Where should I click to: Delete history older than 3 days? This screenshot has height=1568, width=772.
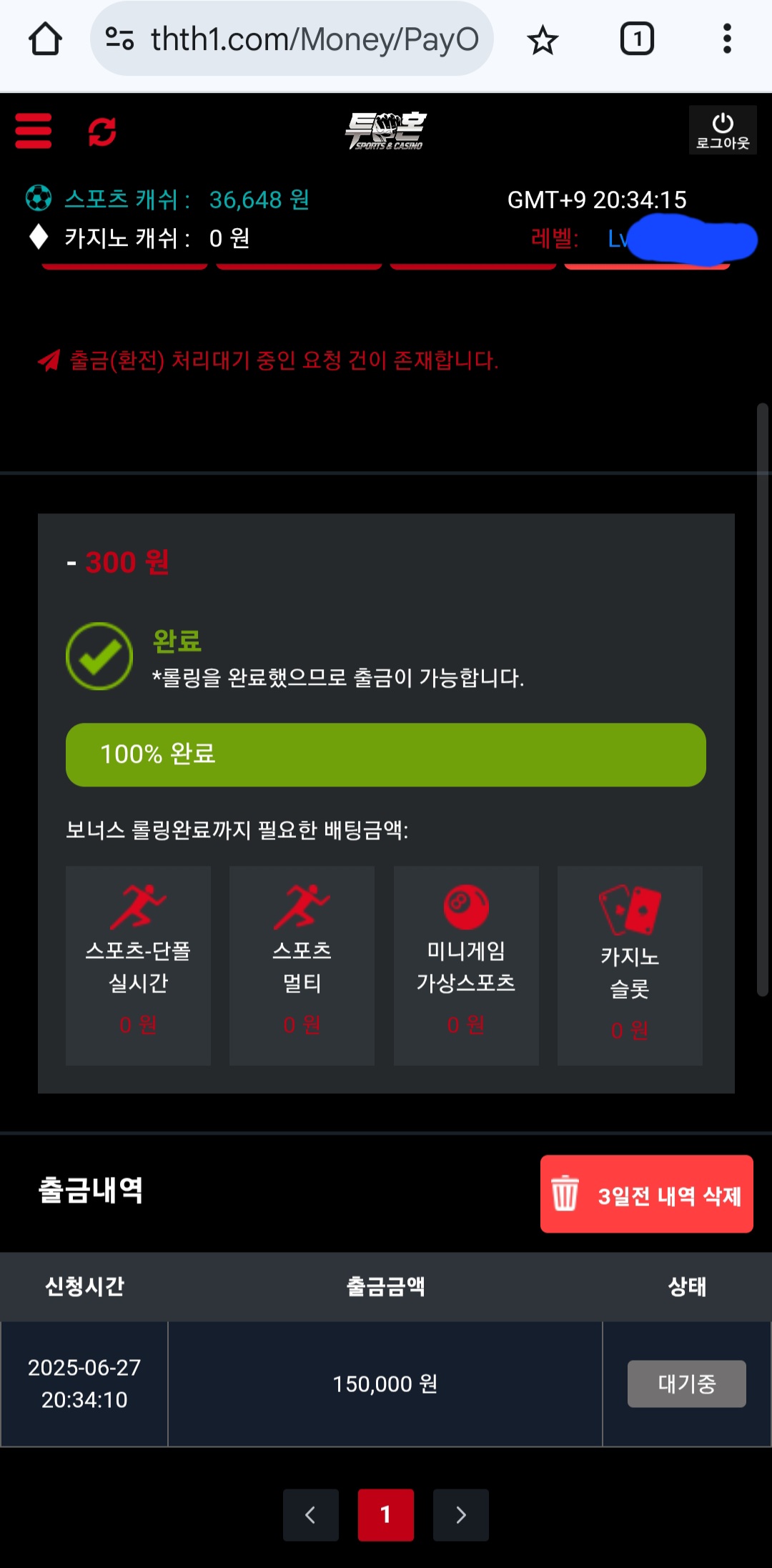click(646, 1194)
